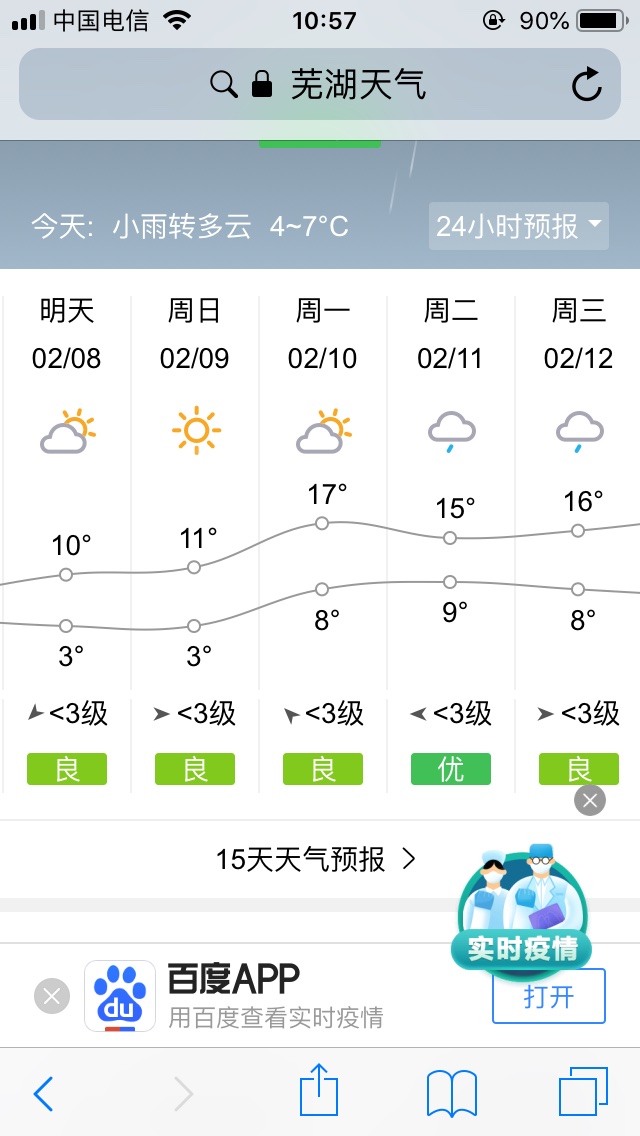This screenshot has width=640, height=1136.
Task: Reload the page with the refresh icon
Action: [587, 85]
